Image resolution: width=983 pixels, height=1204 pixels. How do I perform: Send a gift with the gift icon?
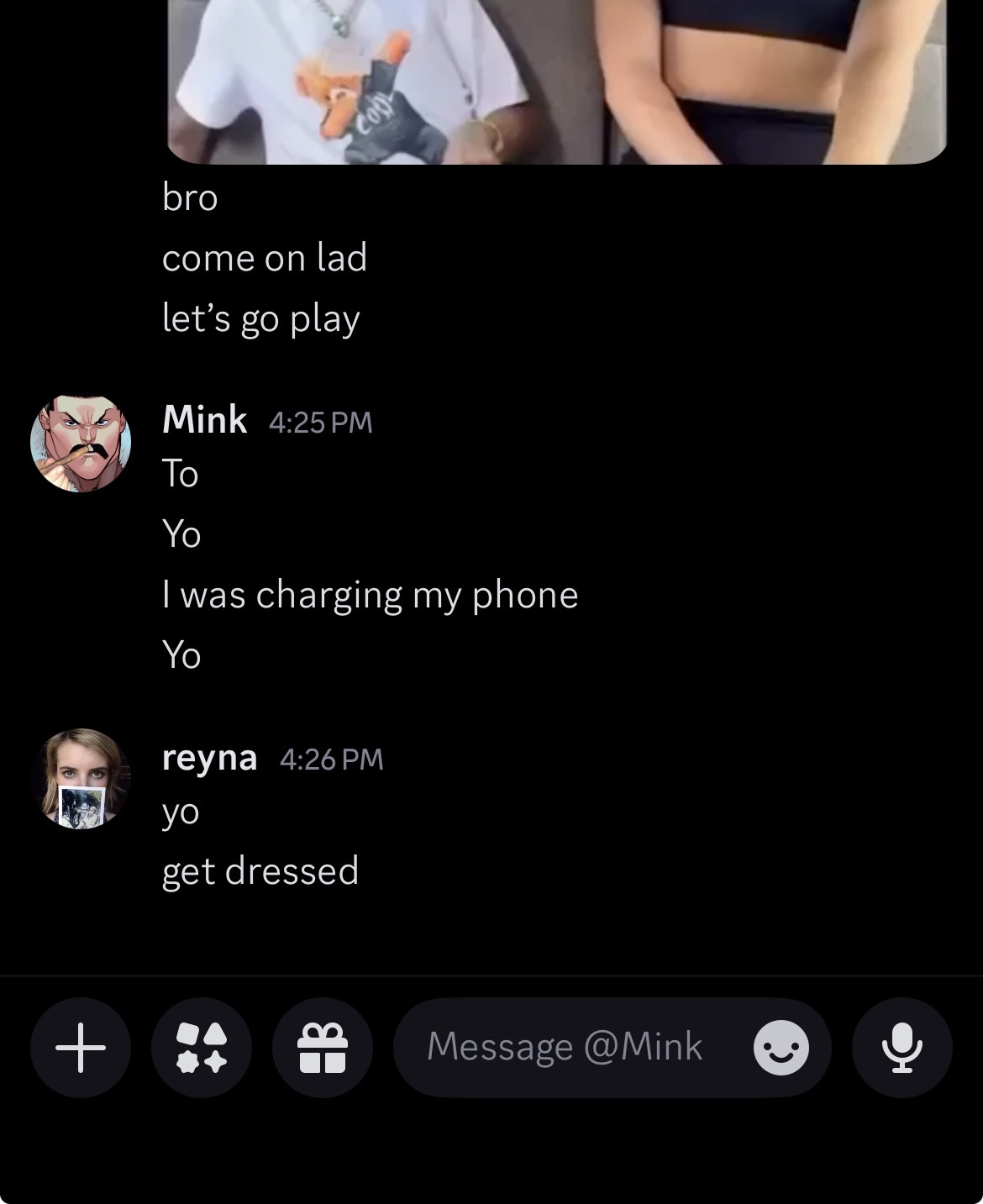point(323,1048)
